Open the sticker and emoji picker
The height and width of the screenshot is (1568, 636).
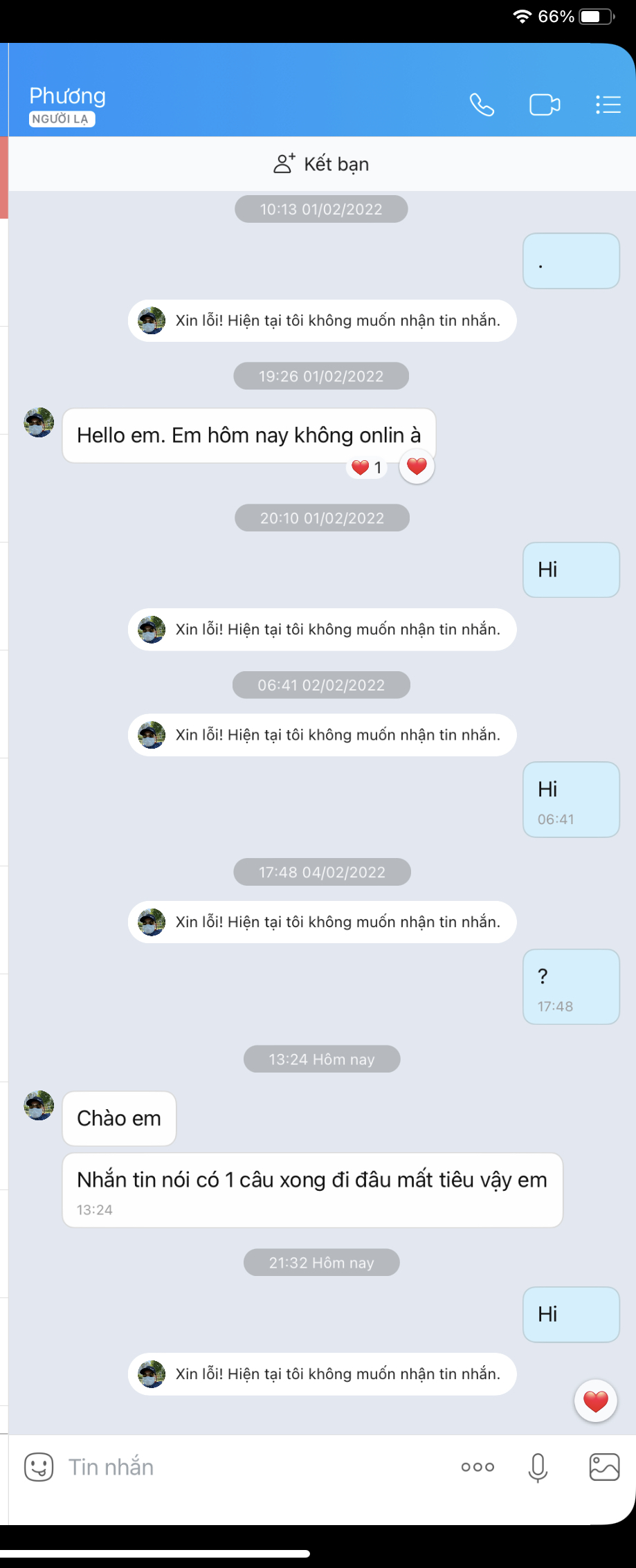point(39,1466)
